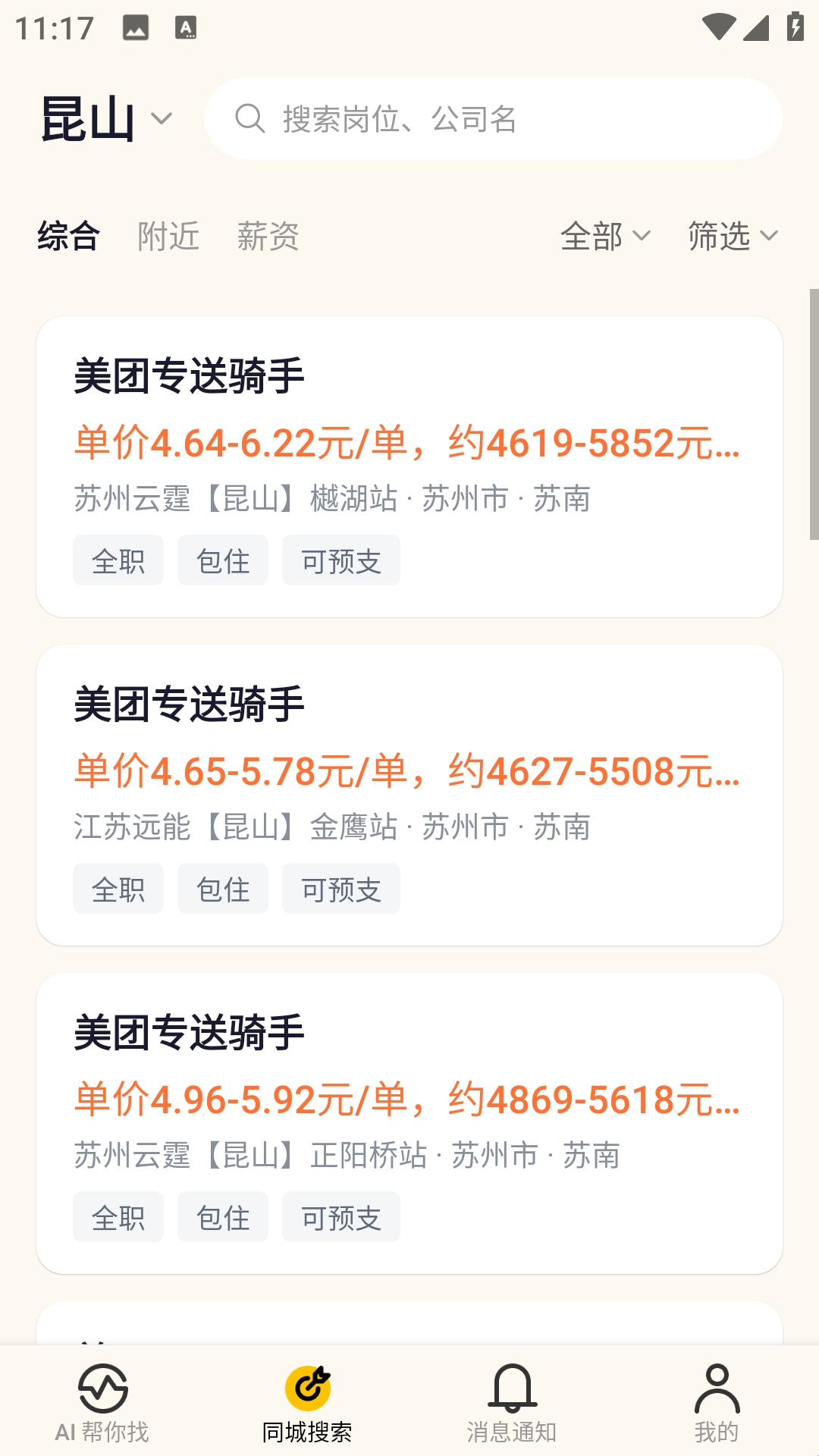The image size is (819, 1456).
Task: Go to the AI 帮你找 tab
Action: click(102, 1403)
